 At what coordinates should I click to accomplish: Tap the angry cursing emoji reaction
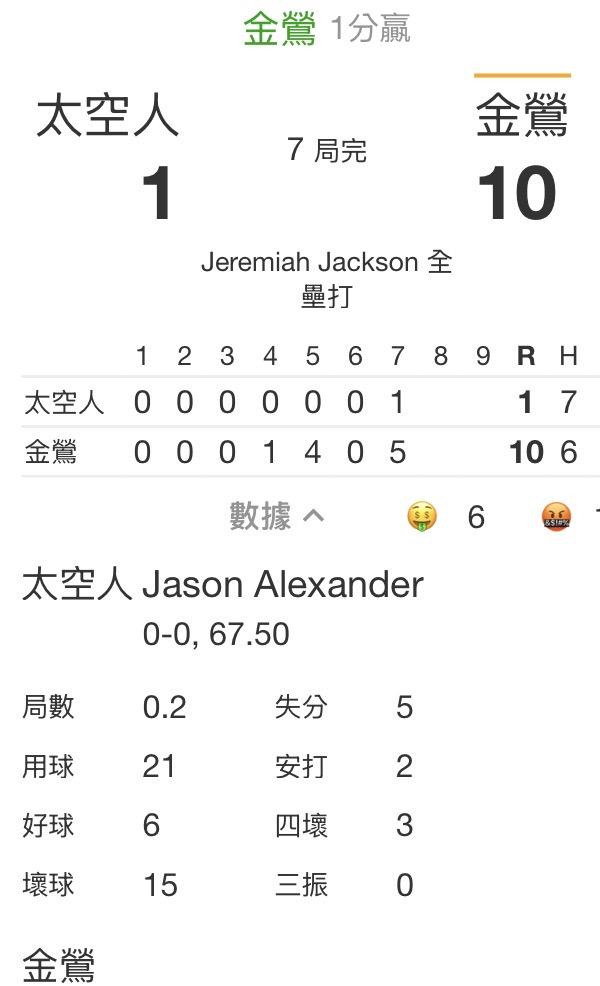point(557,517)
